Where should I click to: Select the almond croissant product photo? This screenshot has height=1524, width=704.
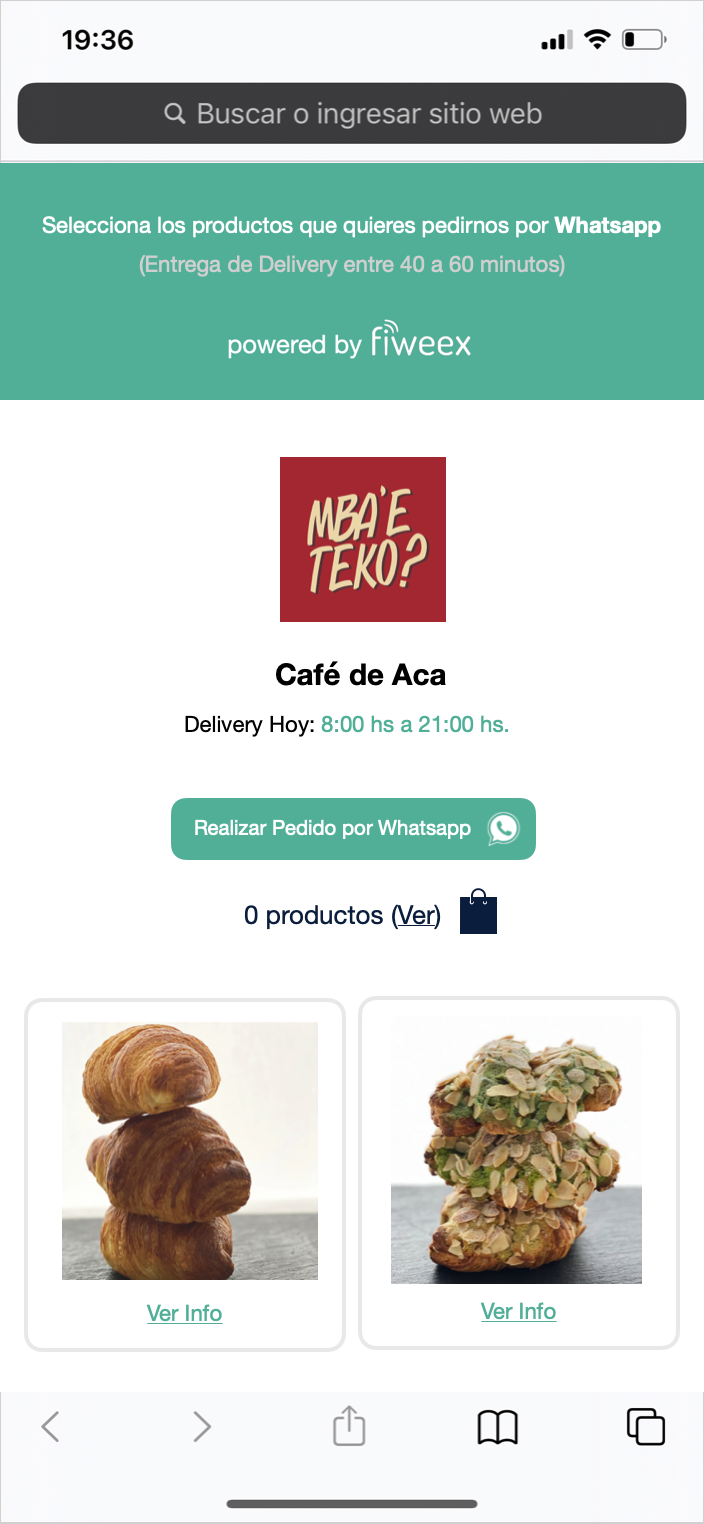tap(516, 1150)
